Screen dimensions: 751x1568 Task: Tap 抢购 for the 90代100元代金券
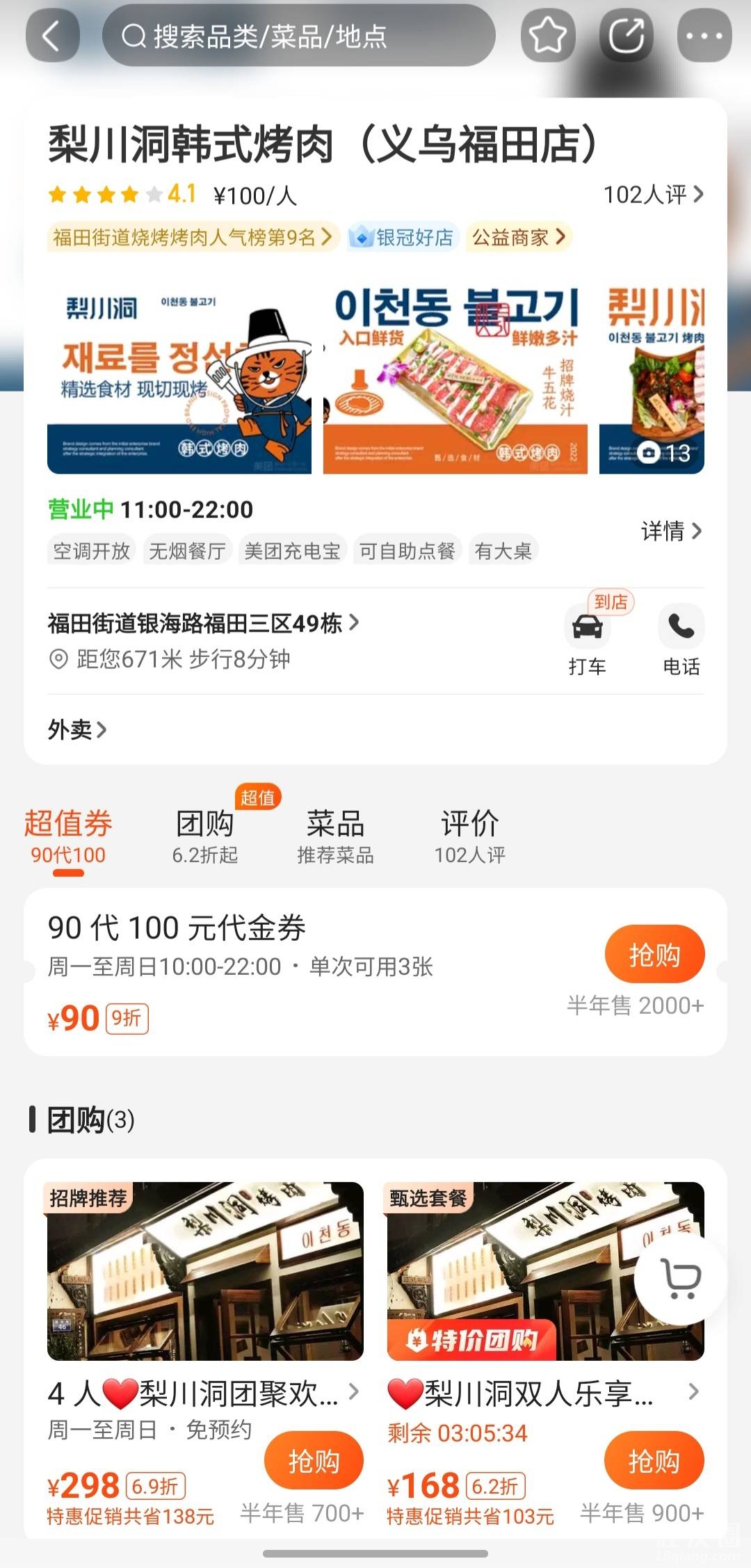[654, 954]
